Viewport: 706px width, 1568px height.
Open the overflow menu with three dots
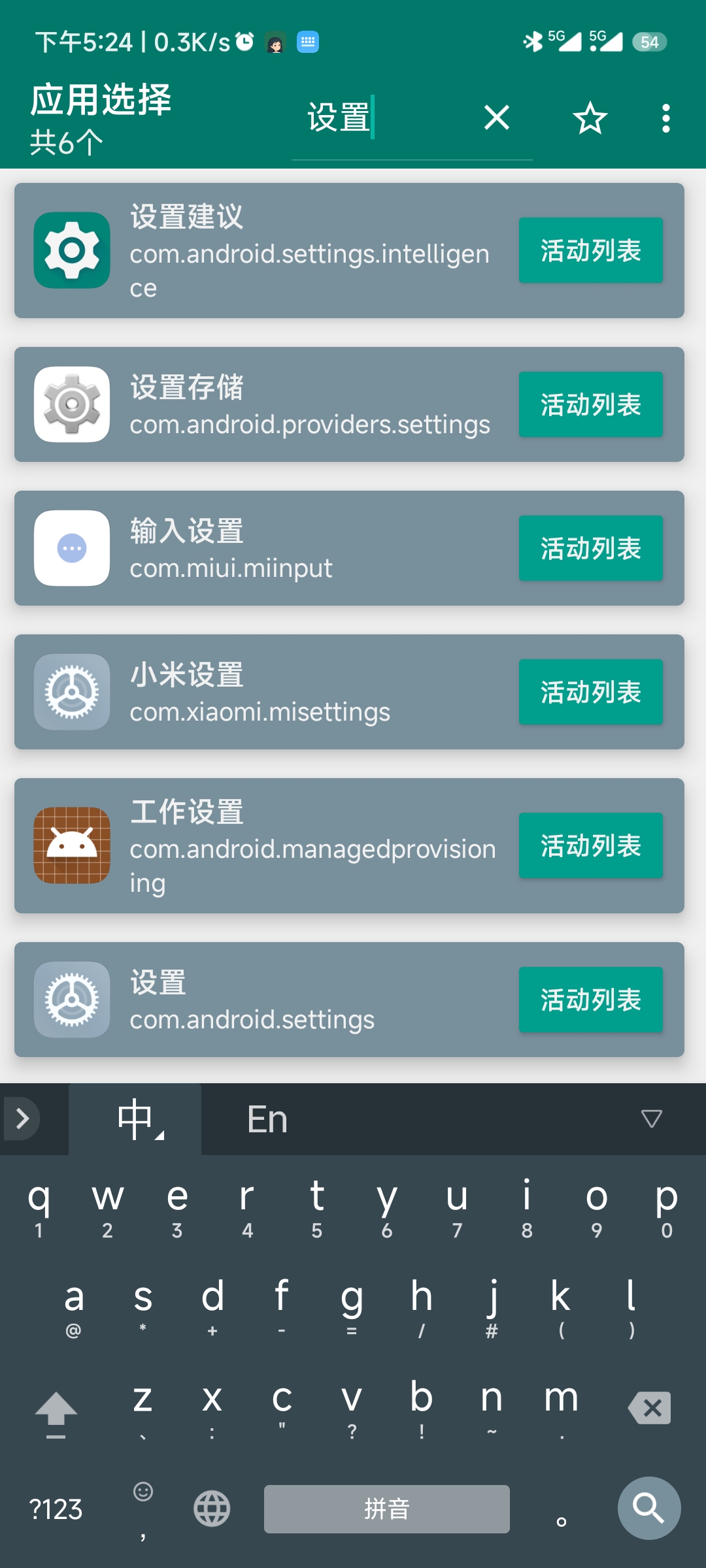click(x=665, y=119)
